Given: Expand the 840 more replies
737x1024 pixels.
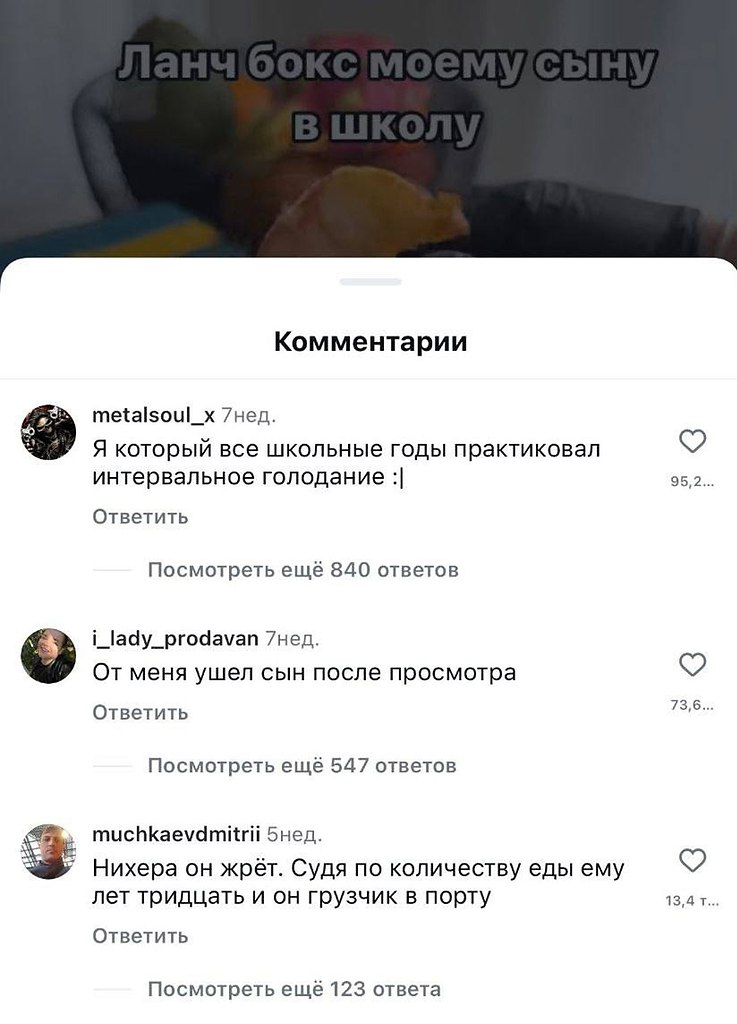Looking at the screenshot, I should coord(302,570).
